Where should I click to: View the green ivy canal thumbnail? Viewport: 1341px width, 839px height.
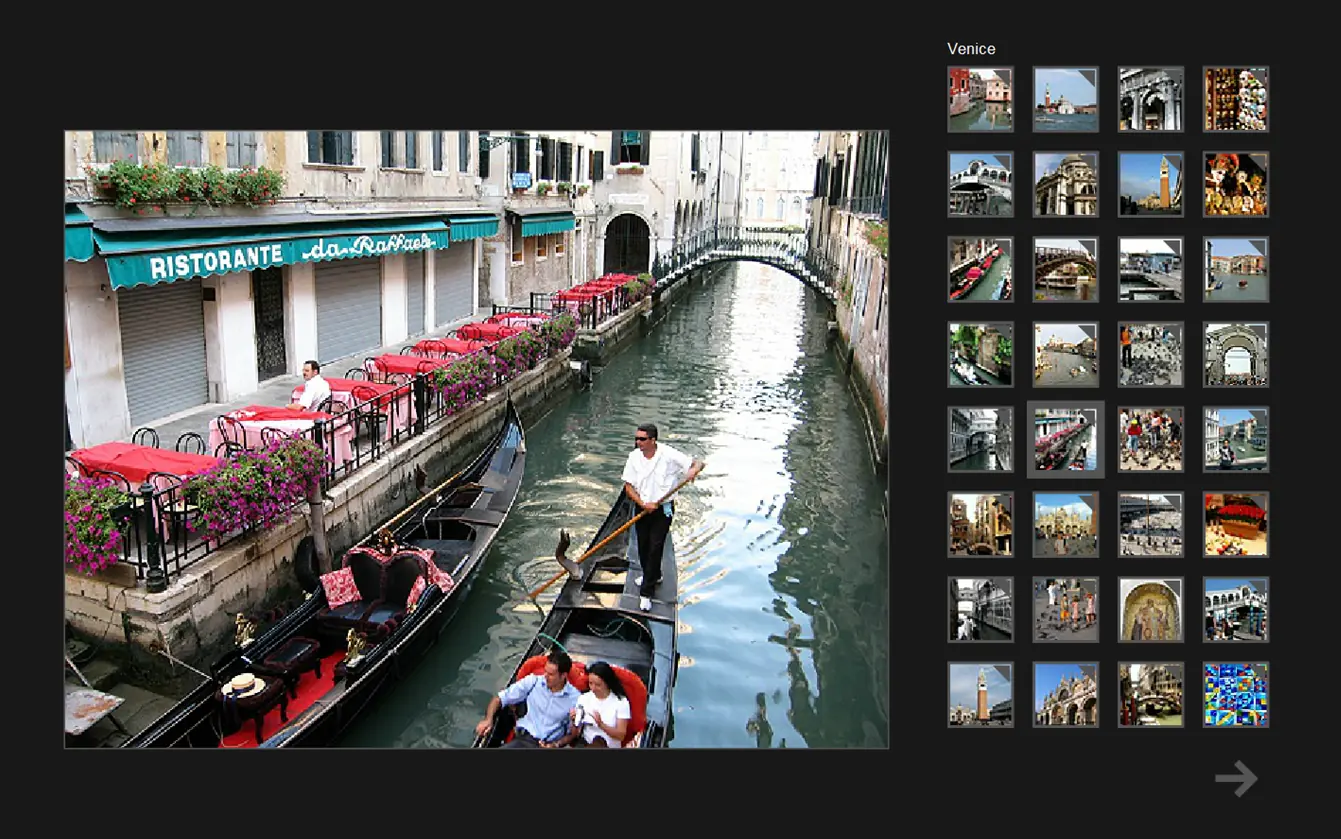pyautogui.click(x=980, y=354)
